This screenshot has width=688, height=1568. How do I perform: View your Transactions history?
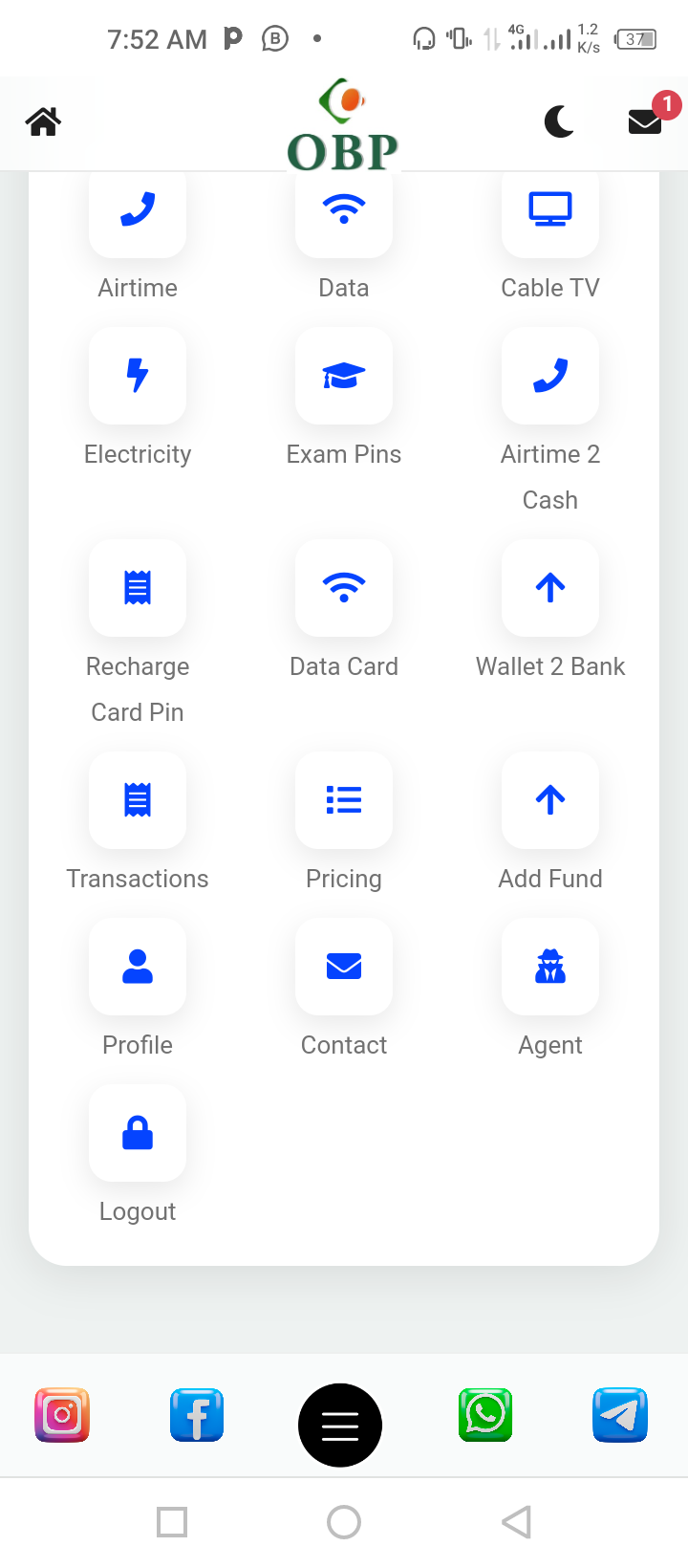coord(138,800)
